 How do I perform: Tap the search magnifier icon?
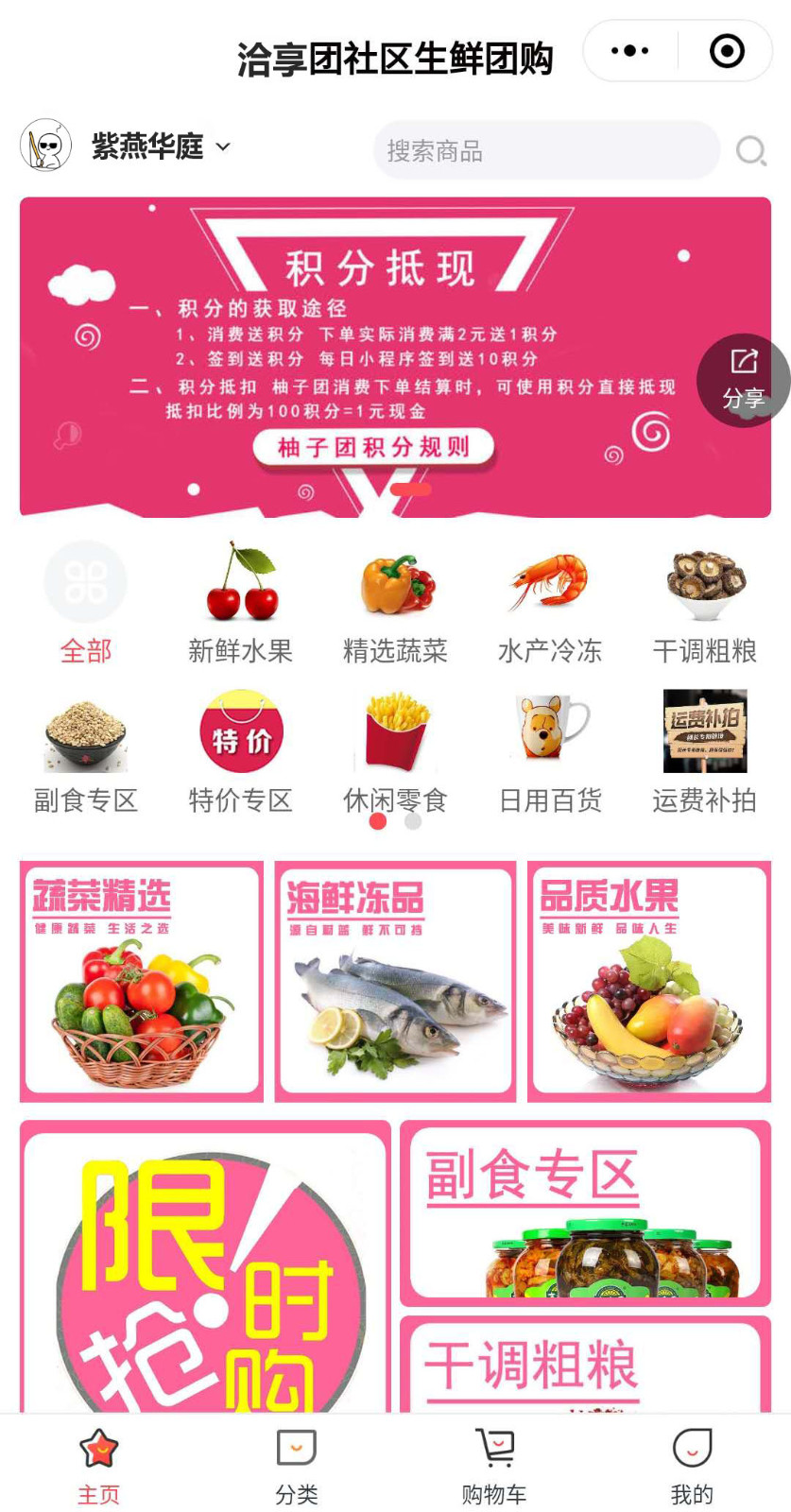coord(751,150)
